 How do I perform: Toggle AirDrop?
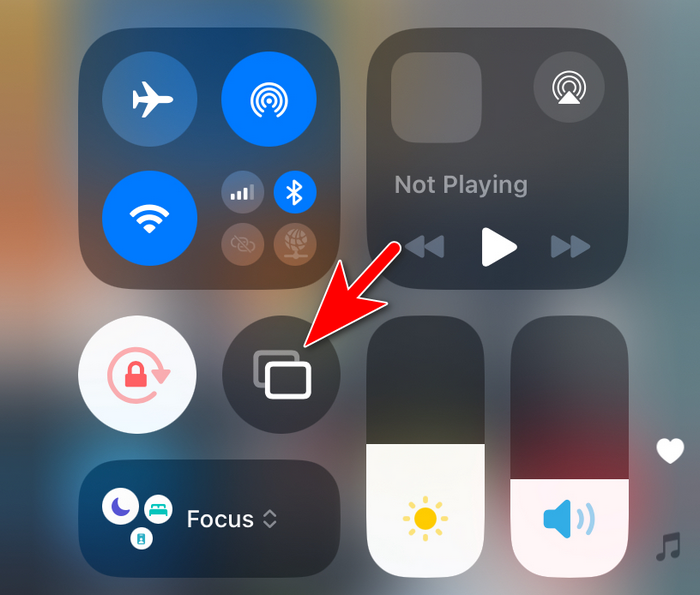tap(268, 98)
